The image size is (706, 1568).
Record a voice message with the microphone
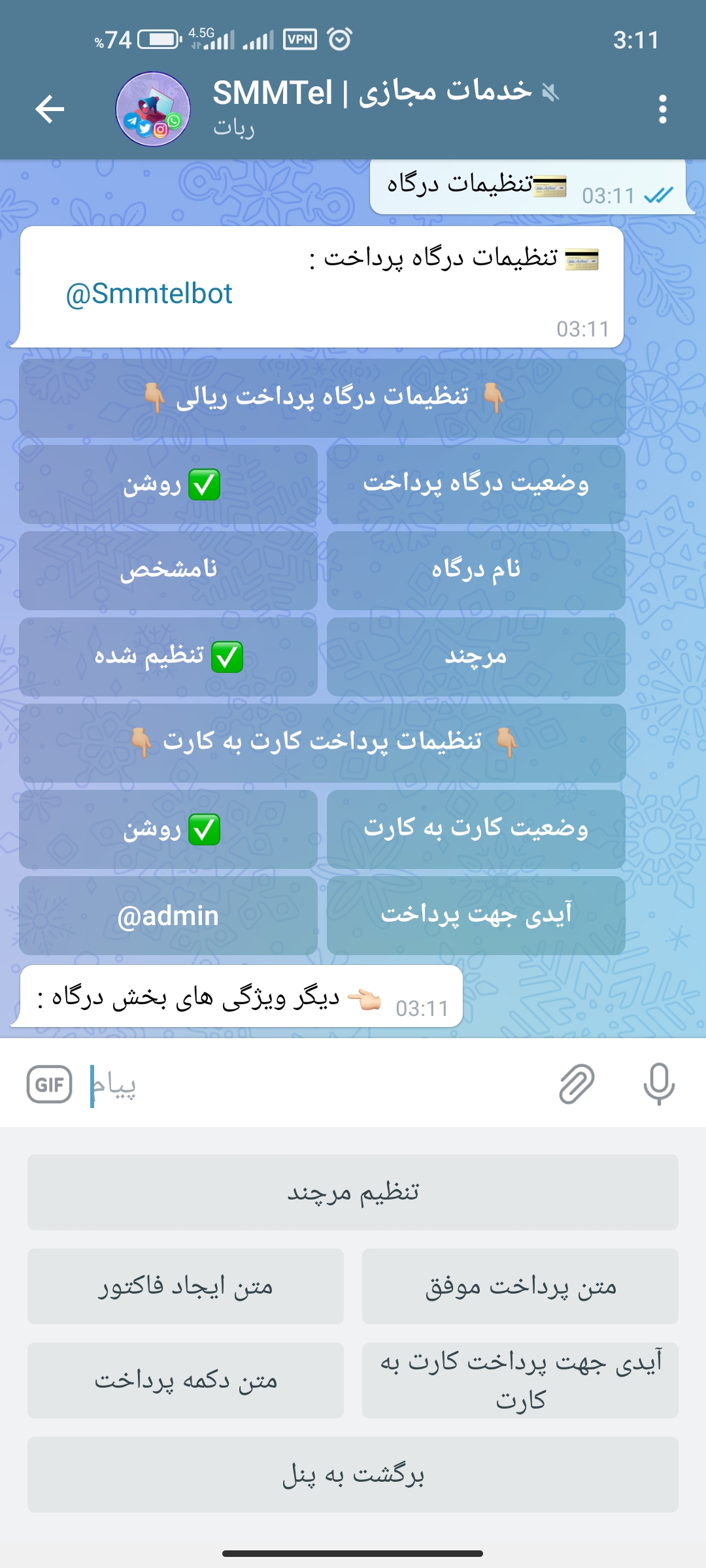point(659,1085)
